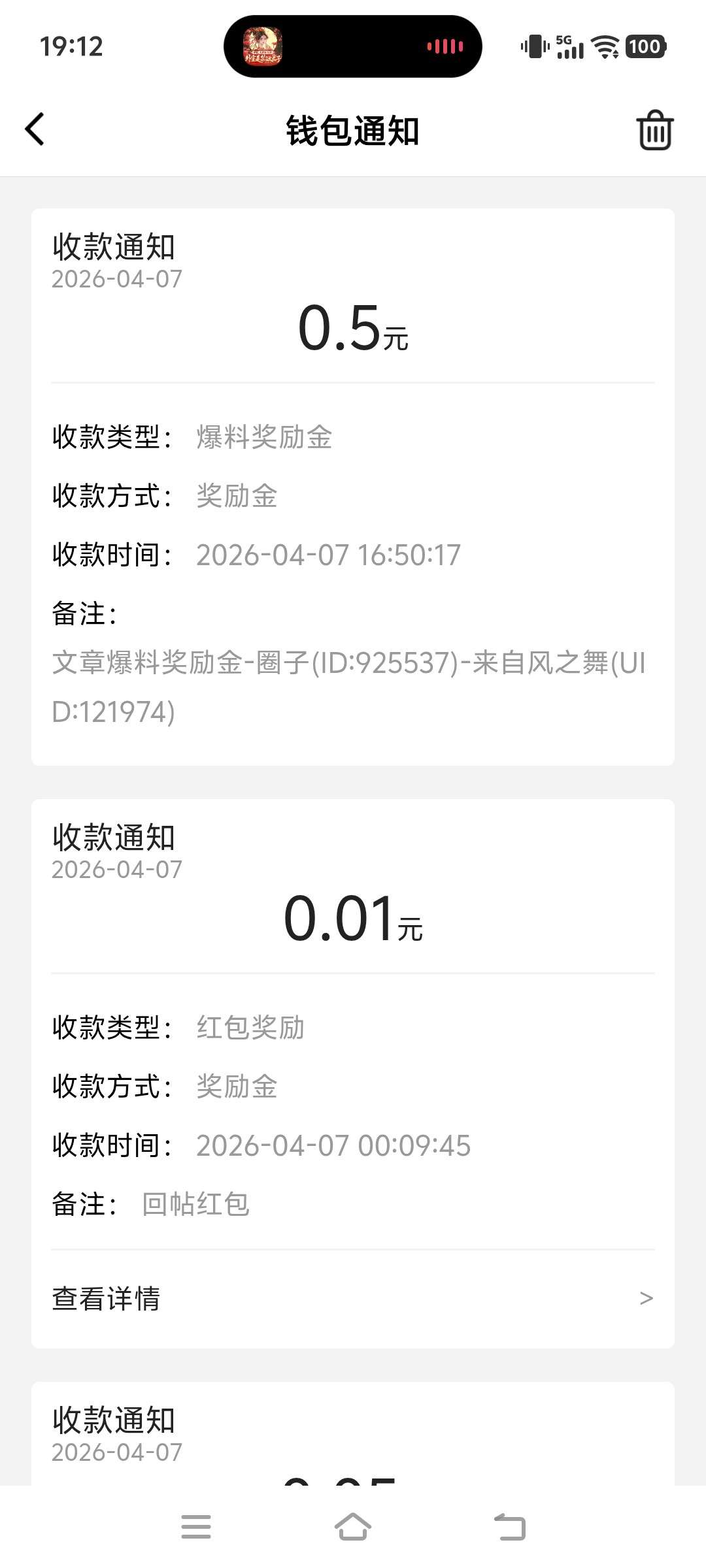Tap the system back button

(x=510, y=1527)
